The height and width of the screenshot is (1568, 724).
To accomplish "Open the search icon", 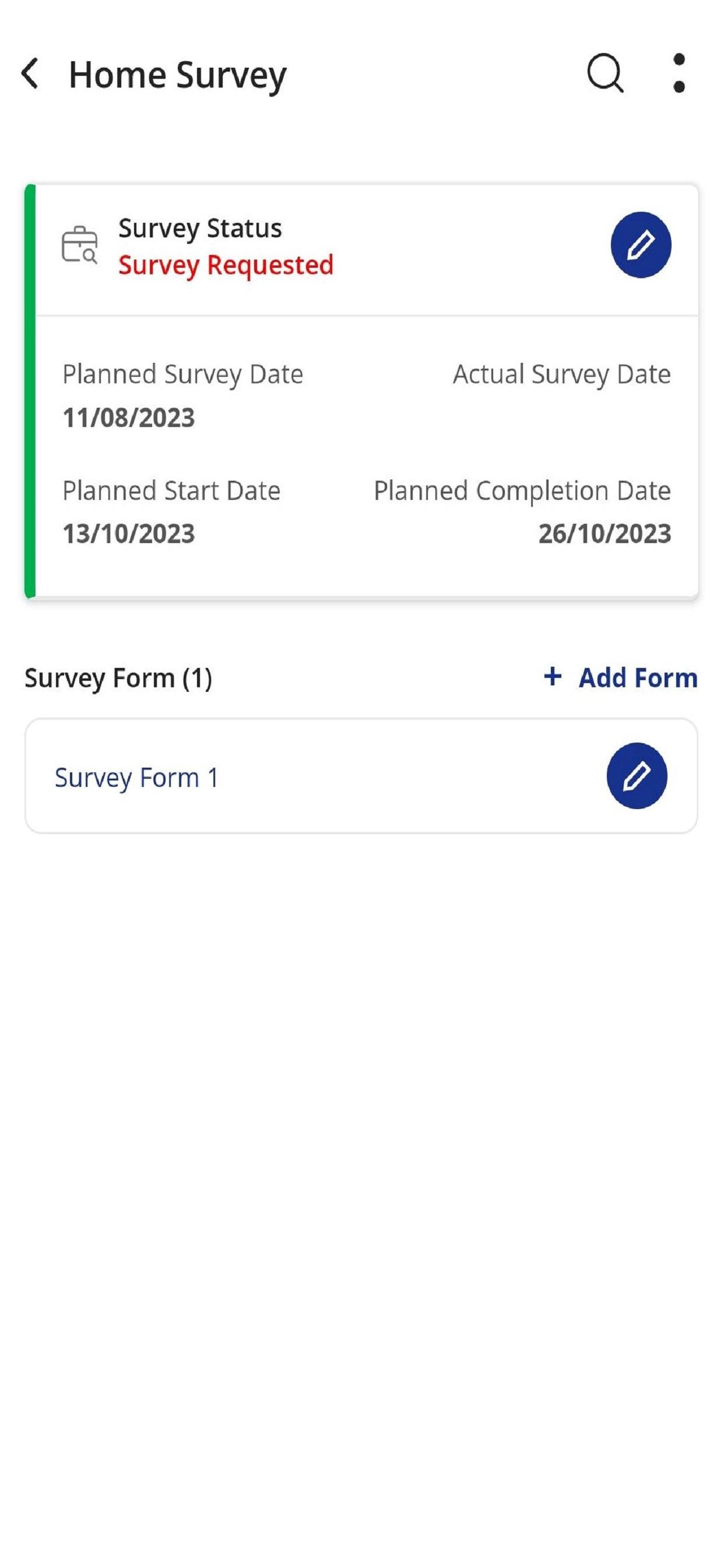I will click(x=605, y=73).
